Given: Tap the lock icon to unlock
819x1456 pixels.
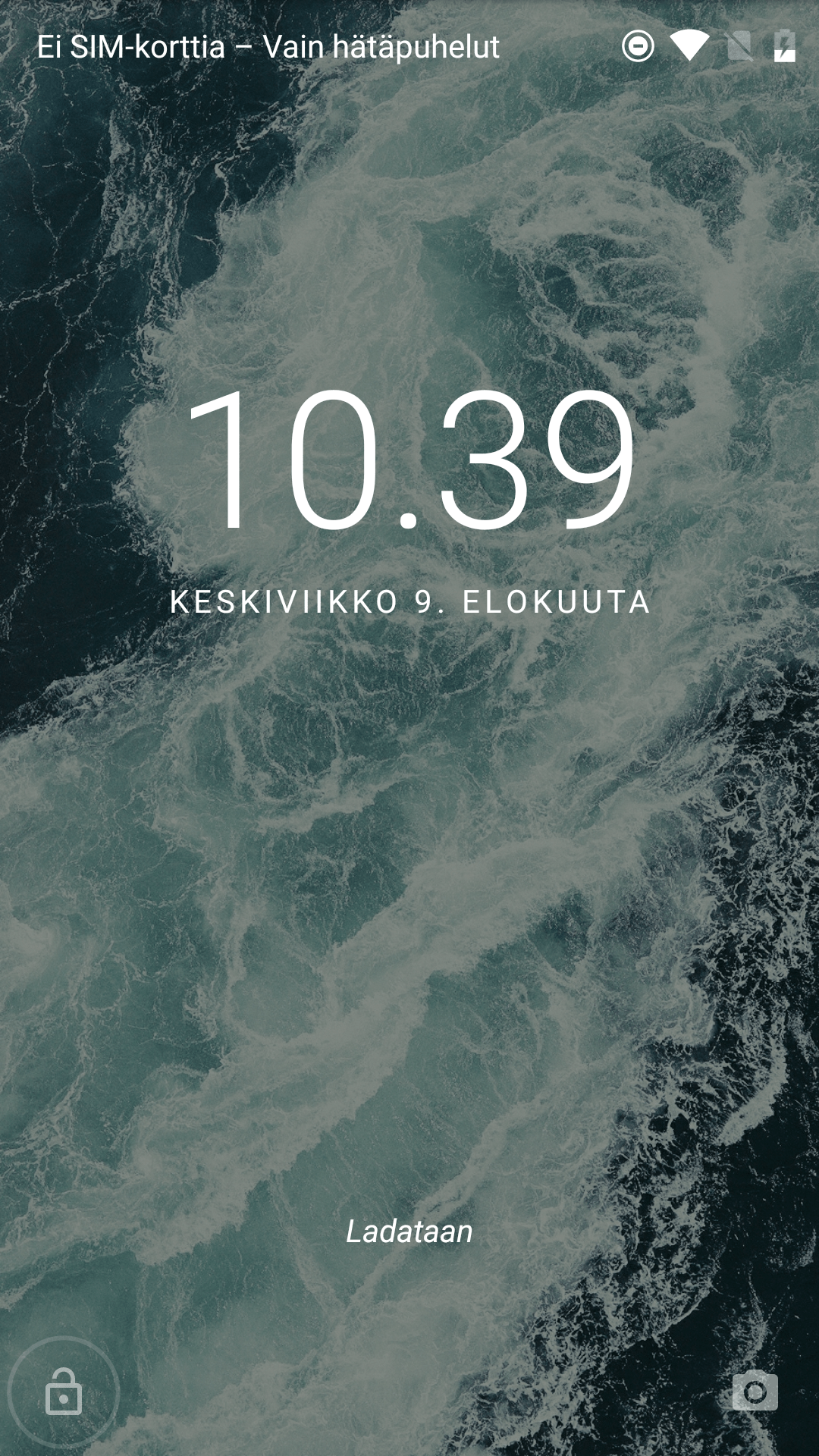Looking at the screenshot, I should 64,1392.
